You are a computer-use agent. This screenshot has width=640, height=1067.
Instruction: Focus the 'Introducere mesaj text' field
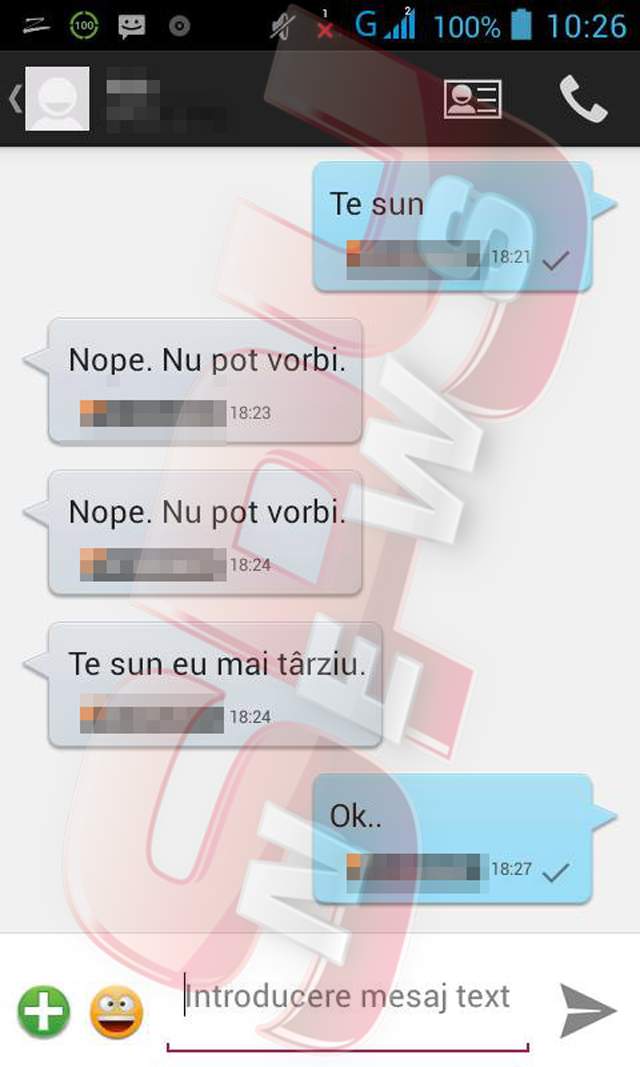[x=347, y=997]
